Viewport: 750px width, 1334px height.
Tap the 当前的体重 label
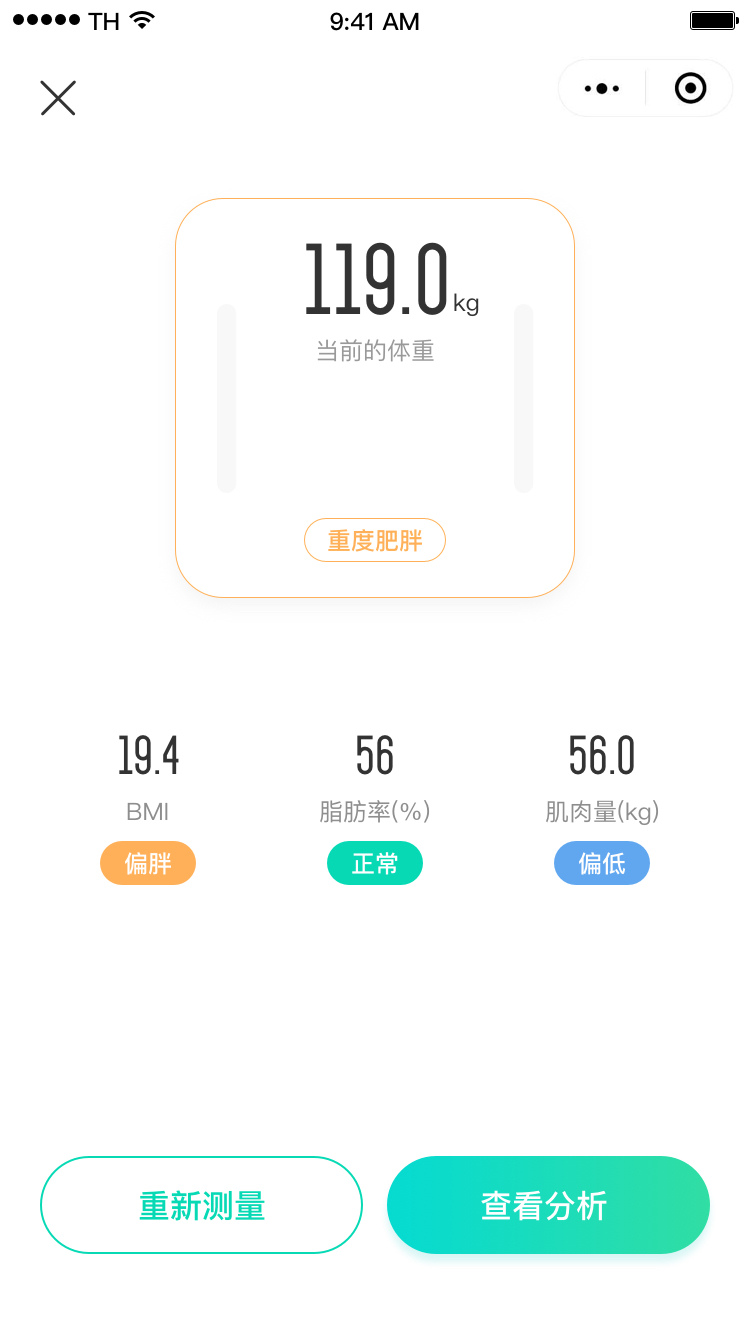(x=375, y=347)
